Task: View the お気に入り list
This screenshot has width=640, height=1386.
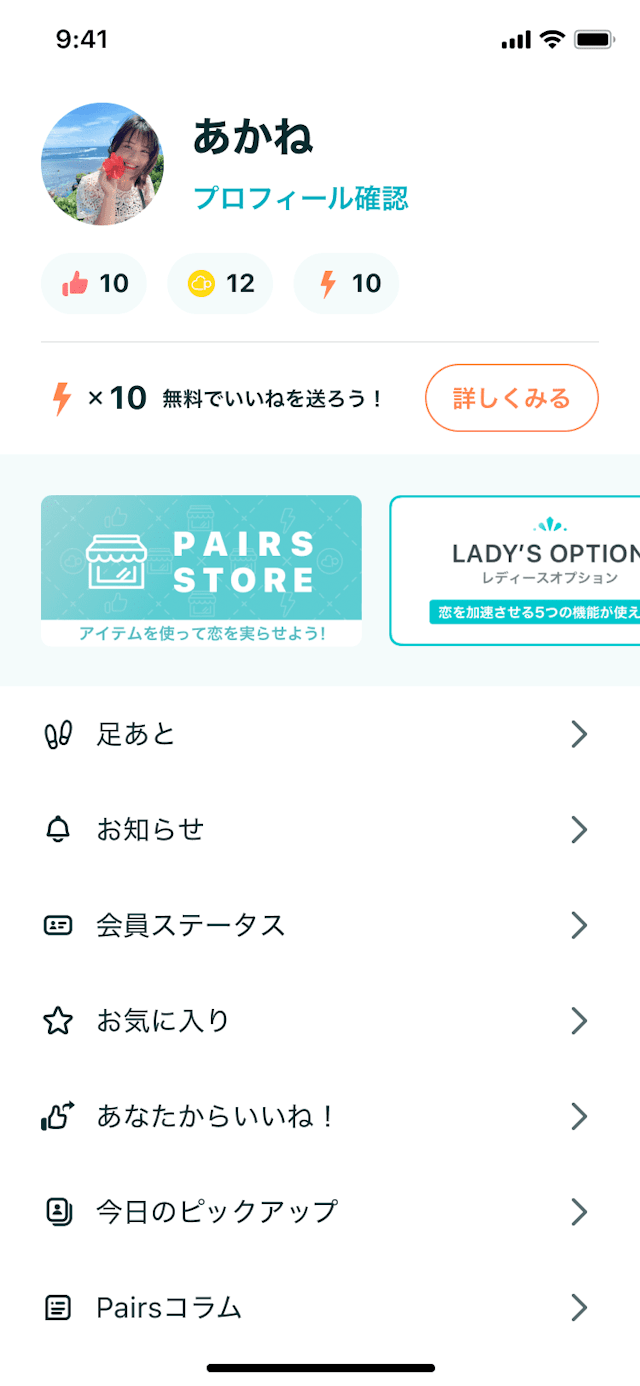Action: [320, 1021]
